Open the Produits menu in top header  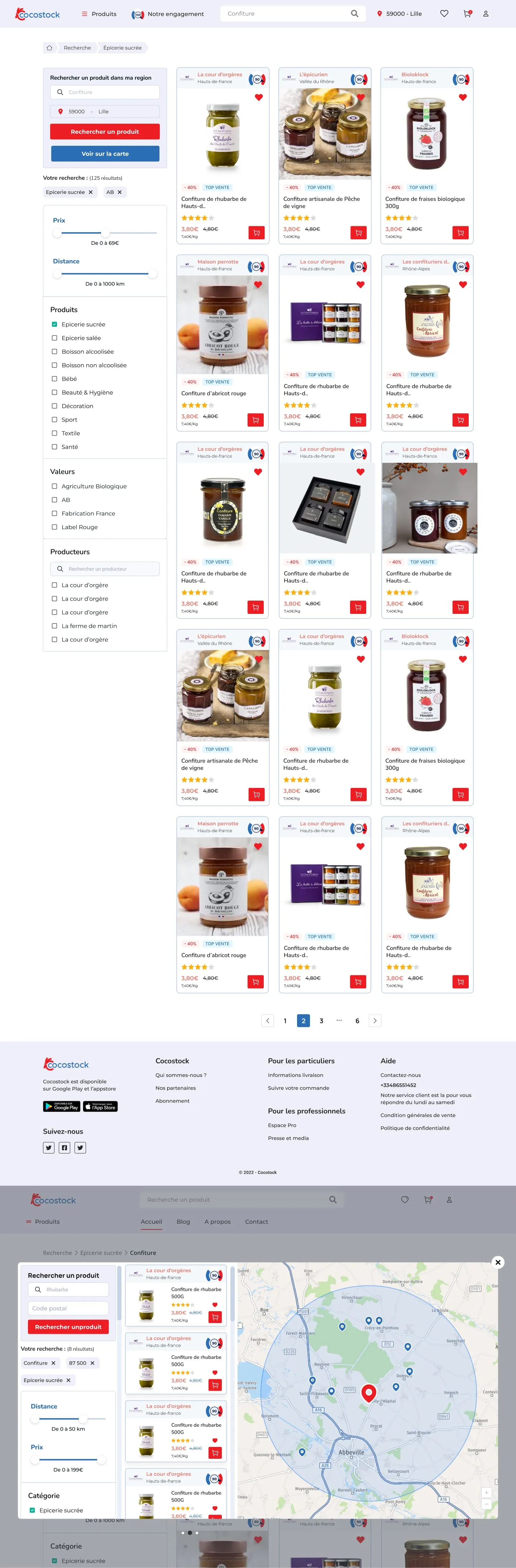(x=99, y=14)
